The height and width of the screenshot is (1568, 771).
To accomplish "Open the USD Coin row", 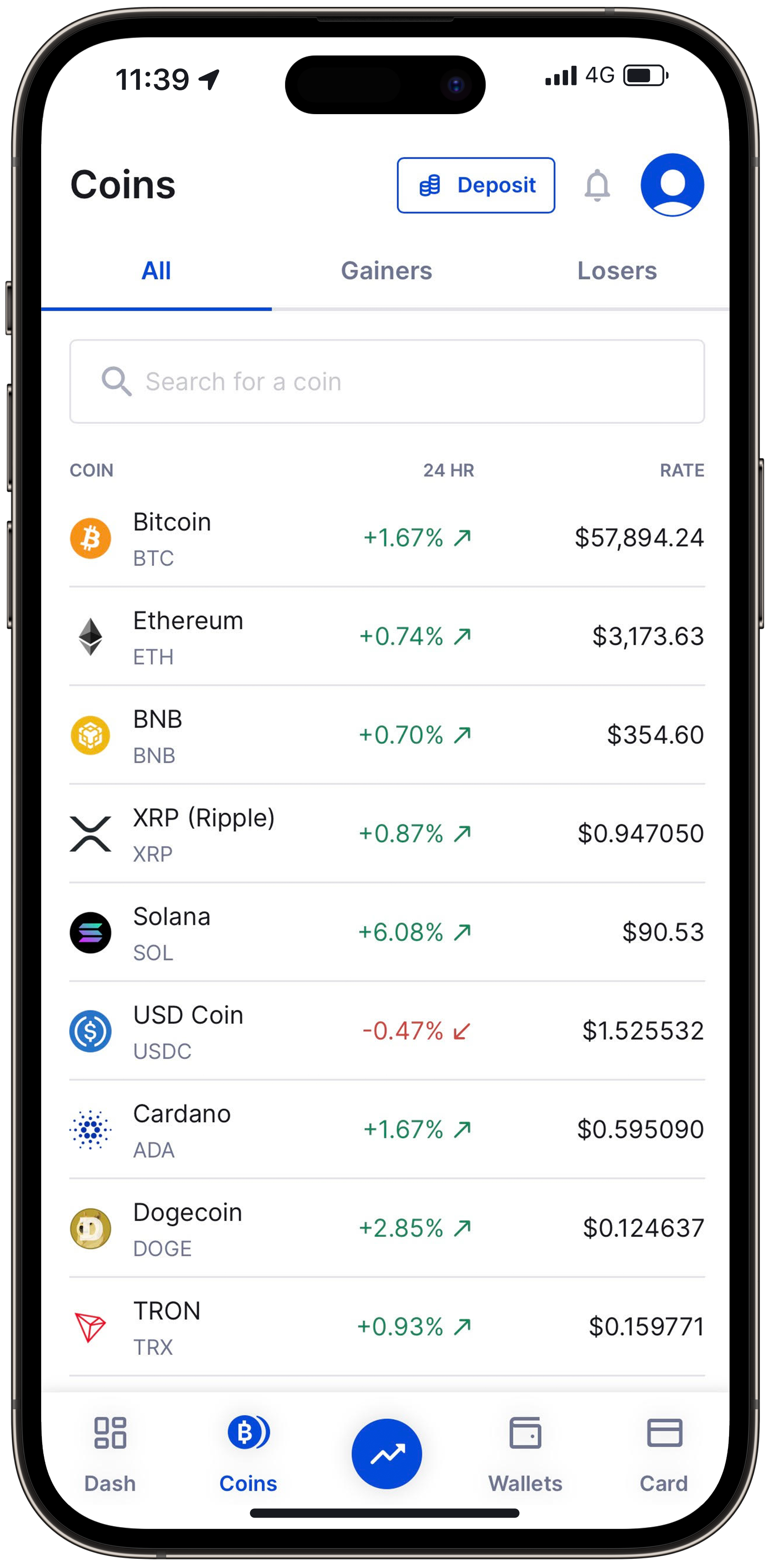I will tap(386, 1031).
